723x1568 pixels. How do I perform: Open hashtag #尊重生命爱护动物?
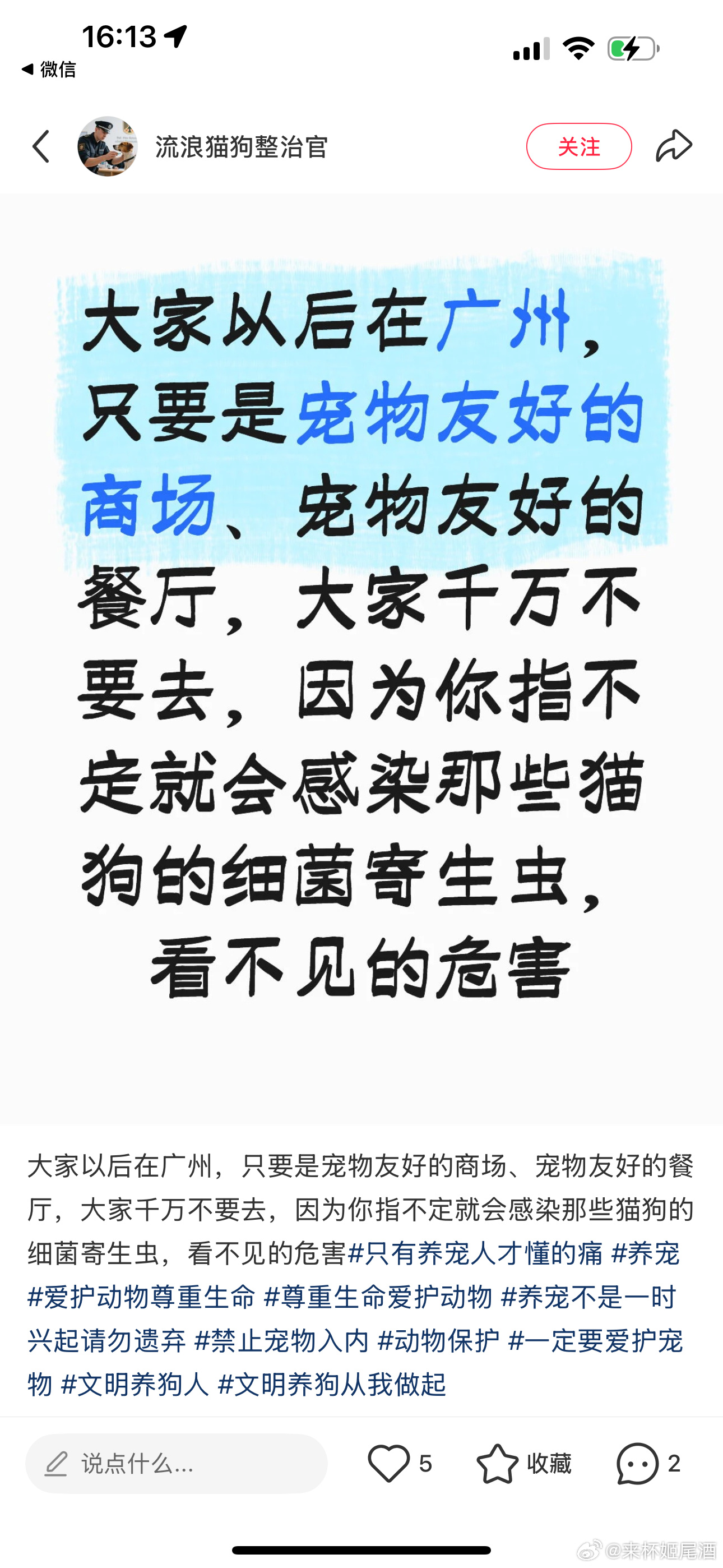pyautogui.click(x=378, y=1298)
